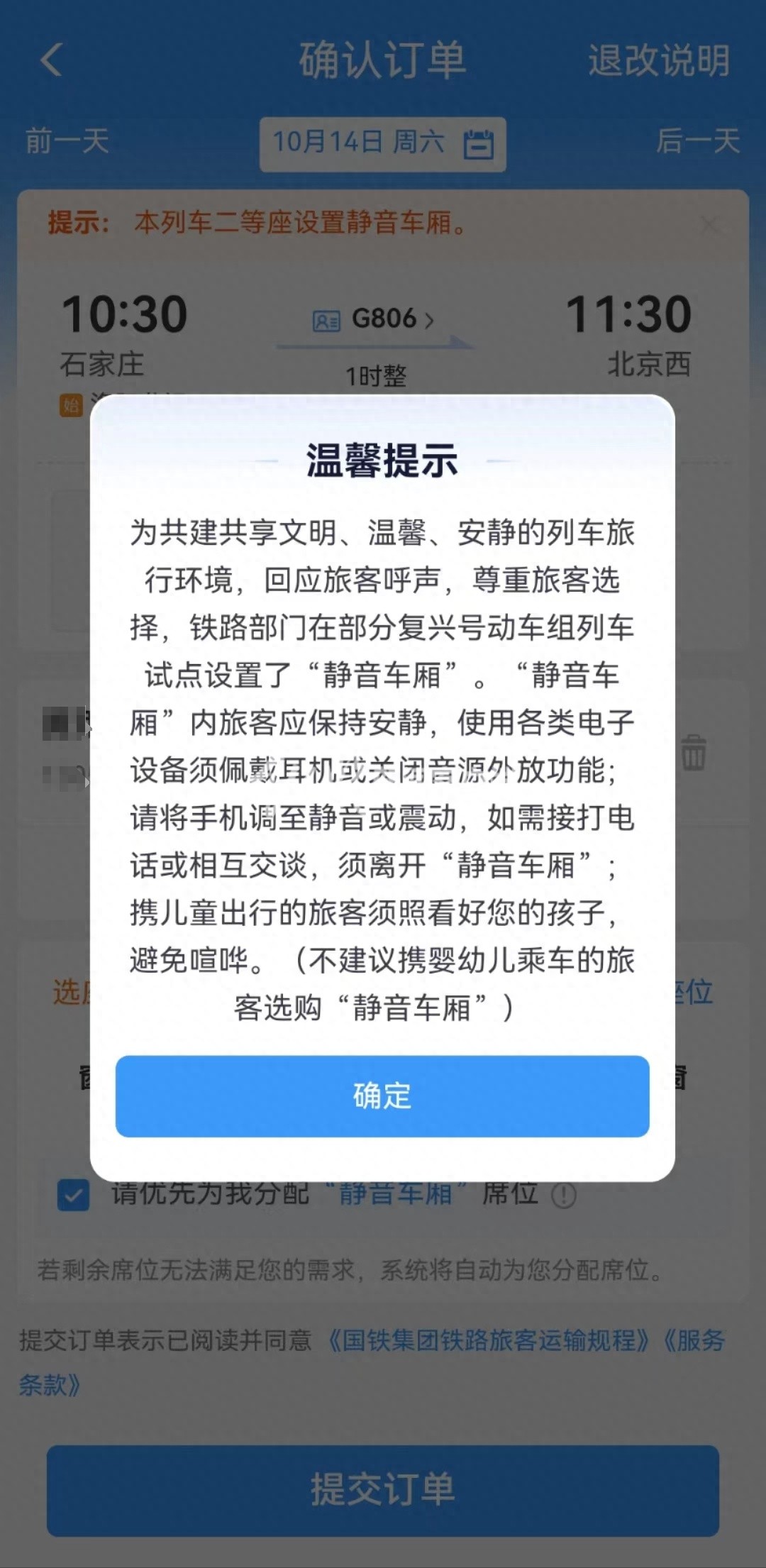Screen dimensions: 766x1568
Task: Open 退改说明
Action: point(658,60)
